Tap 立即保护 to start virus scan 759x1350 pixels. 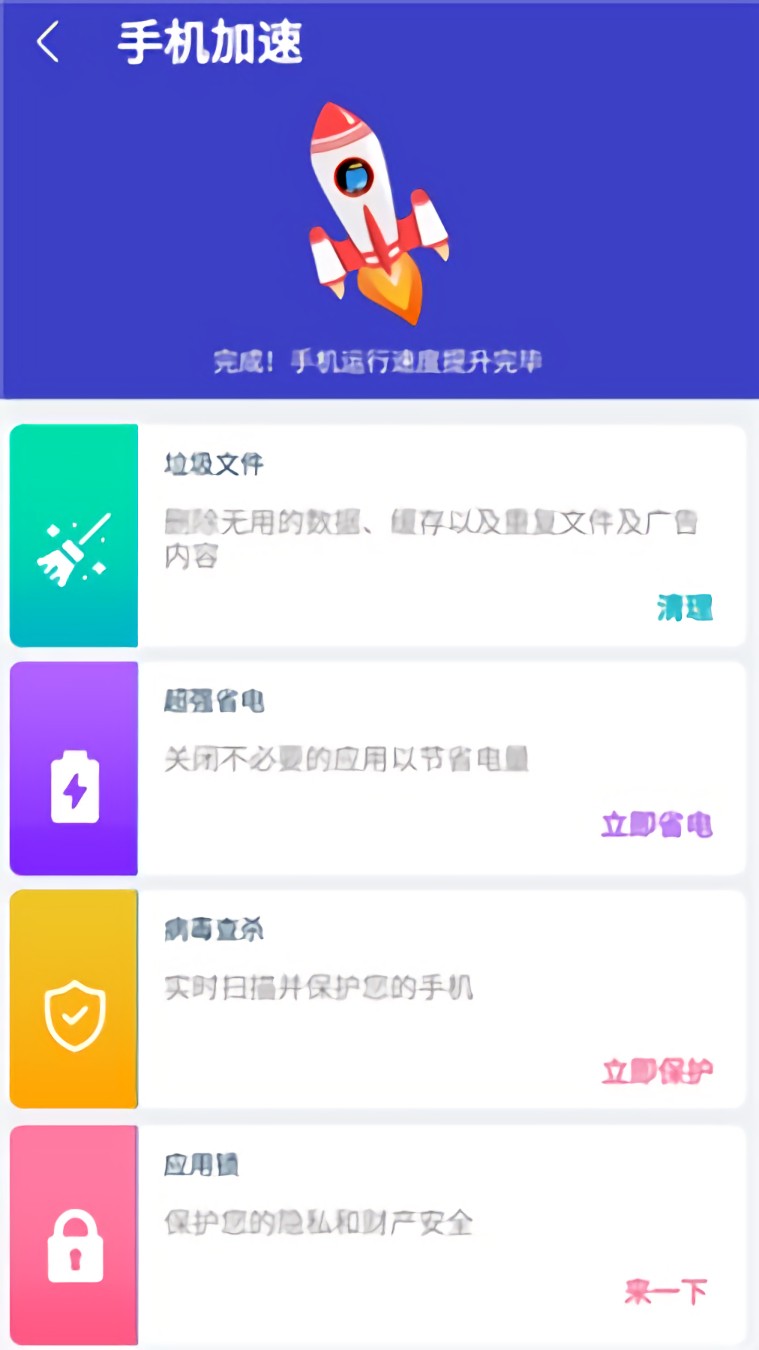coord(657,1071)
